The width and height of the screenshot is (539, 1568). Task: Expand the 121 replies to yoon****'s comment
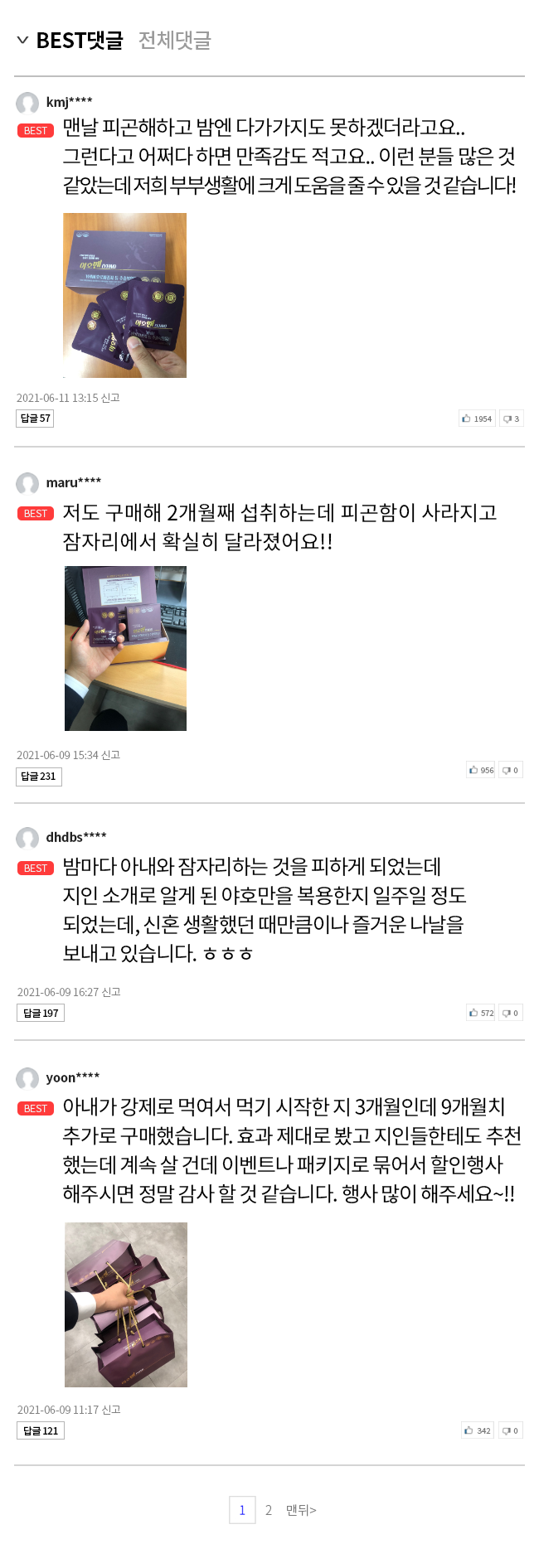(41, 1430)
